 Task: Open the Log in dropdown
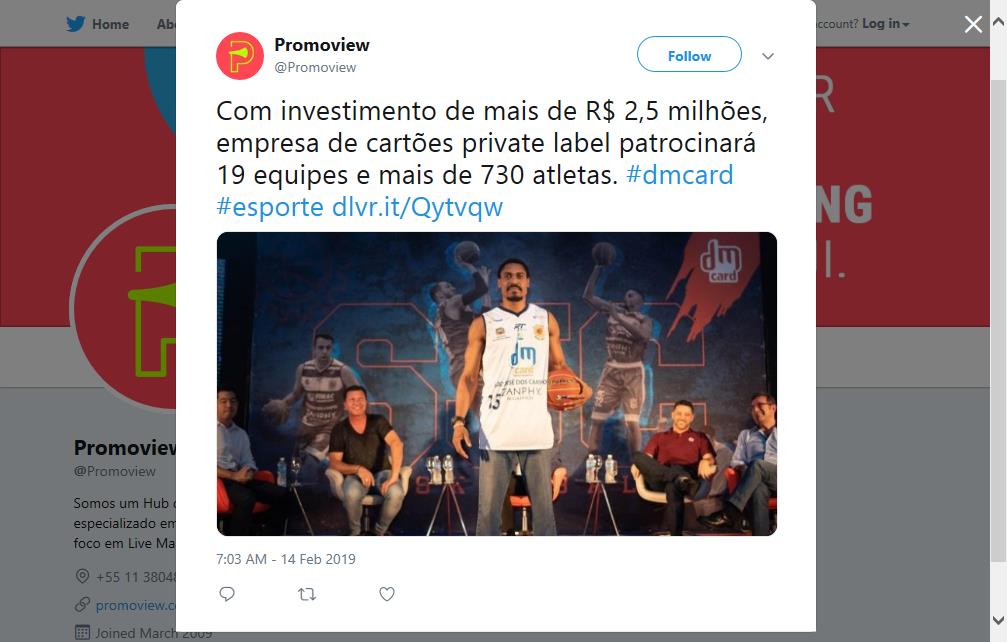click(886, 24)
